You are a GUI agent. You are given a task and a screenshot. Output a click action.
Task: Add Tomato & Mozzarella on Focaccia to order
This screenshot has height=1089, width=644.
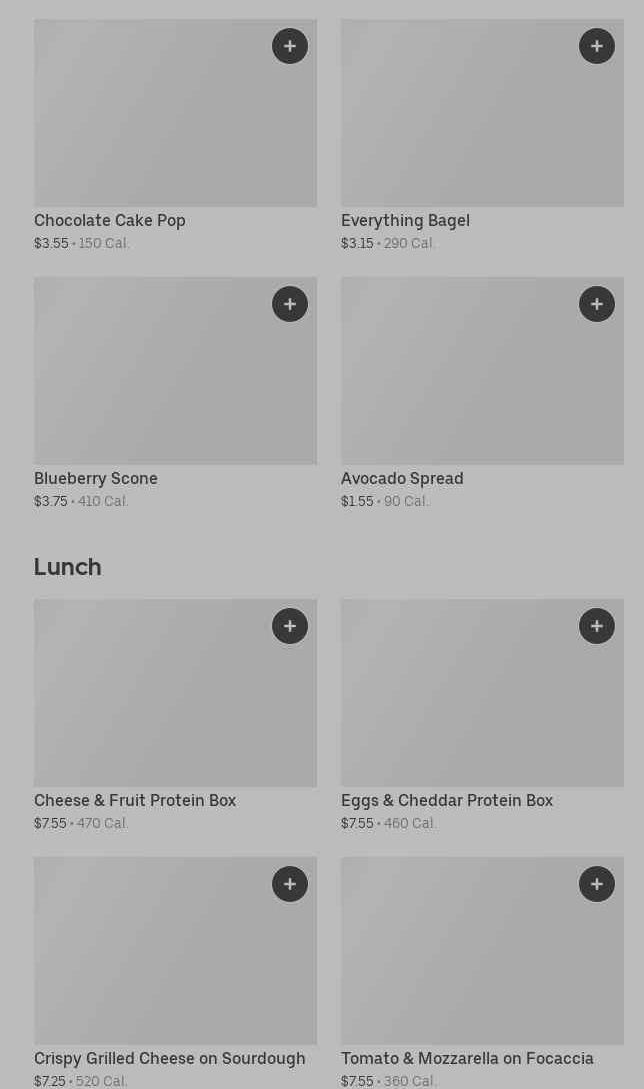pos(597,884)
